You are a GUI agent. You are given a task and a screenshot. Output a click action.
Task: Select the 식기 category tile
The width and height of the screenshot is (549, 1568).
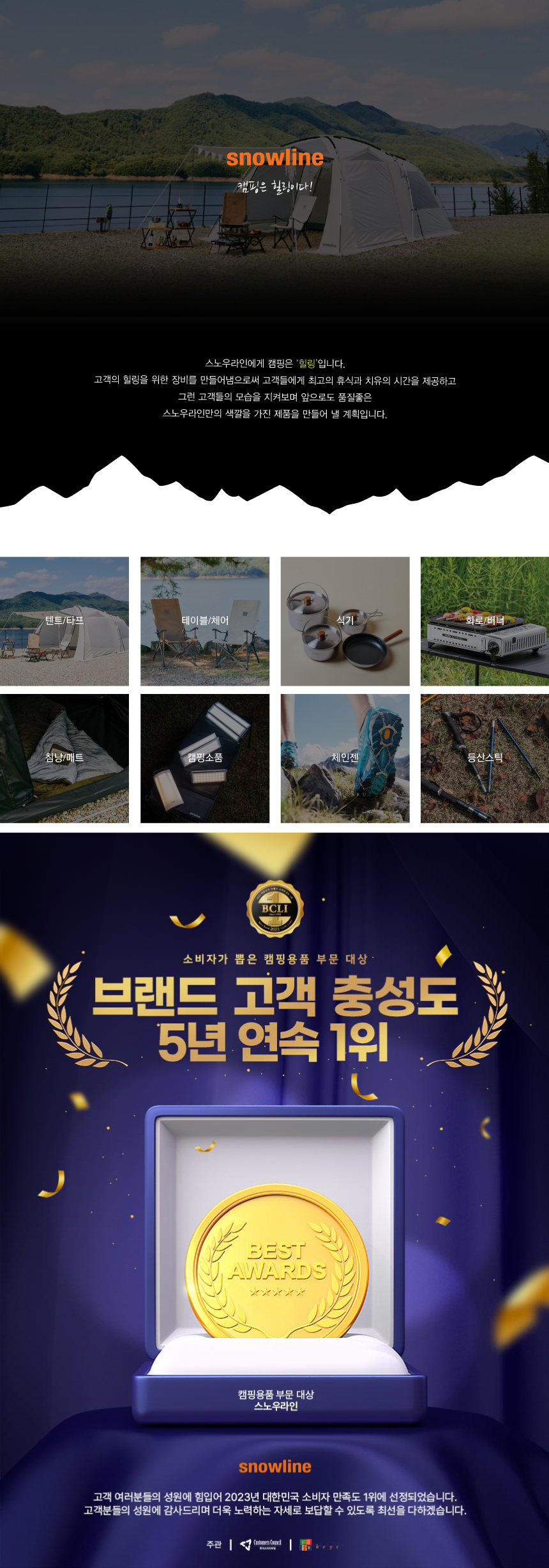(345, 621)
